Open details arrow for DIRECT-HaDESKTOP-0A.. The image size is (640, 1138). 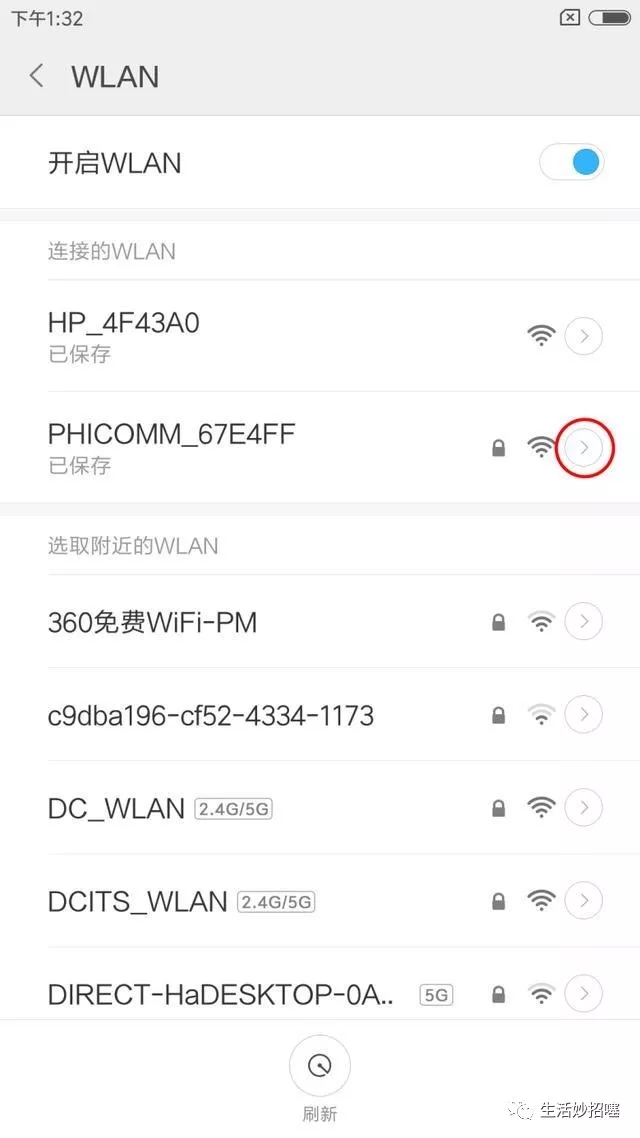coord(584,993)
